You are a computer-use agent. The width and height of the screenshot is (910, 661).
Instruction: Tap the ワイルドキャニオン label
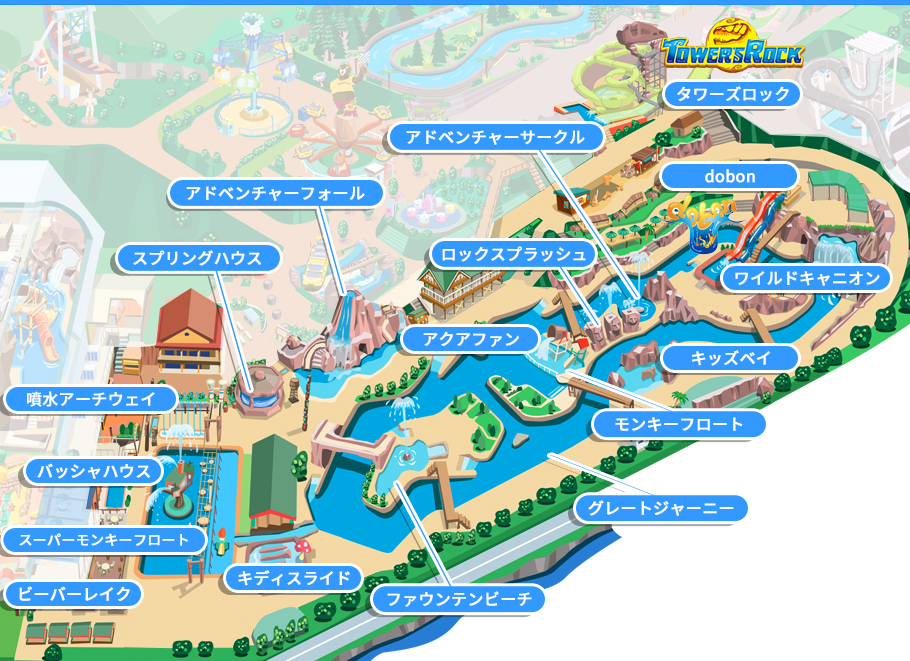pyautogui.click(x=806, y=277)
